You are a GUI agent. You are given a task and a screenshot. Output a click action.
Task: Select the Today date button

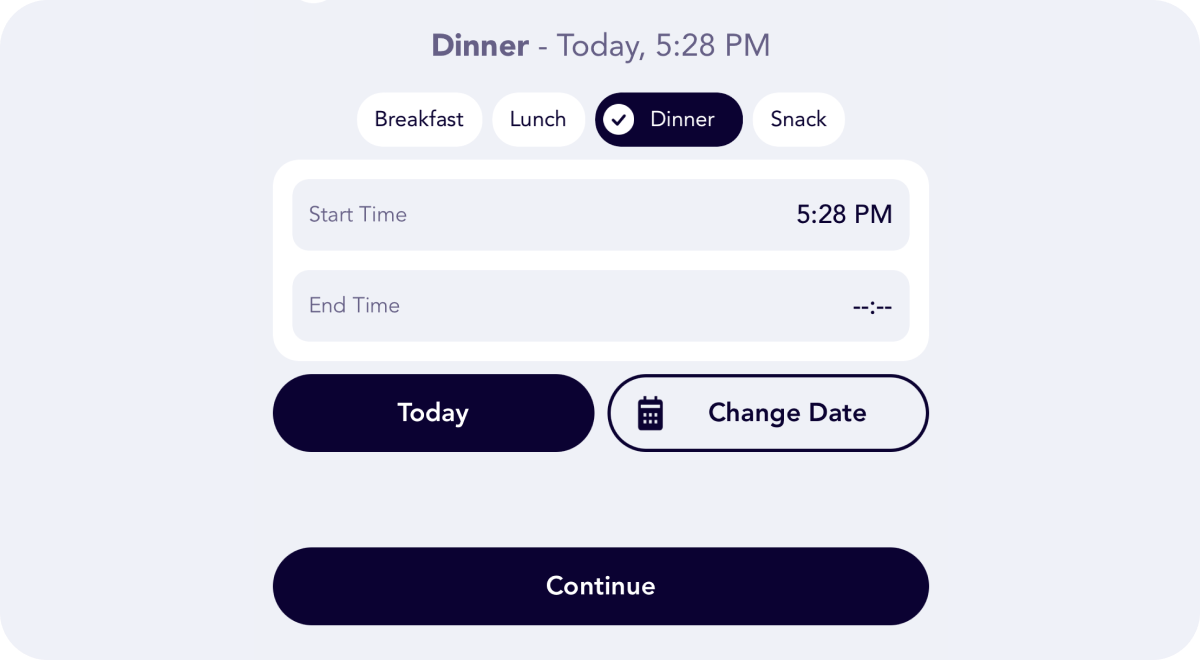433,413
